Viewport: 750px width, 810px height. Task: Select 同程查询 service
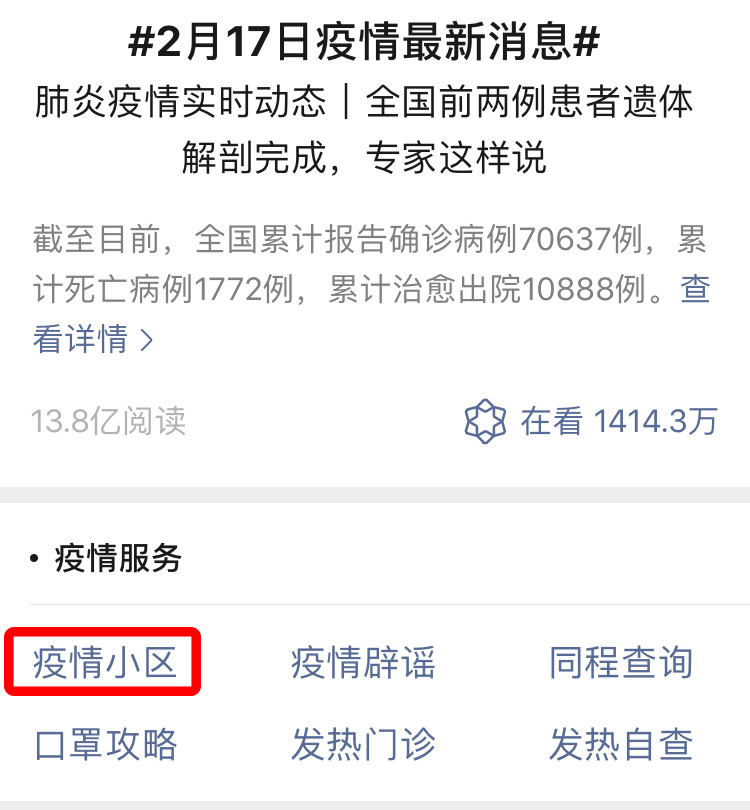pyautogui.click(x=621, y=663)
